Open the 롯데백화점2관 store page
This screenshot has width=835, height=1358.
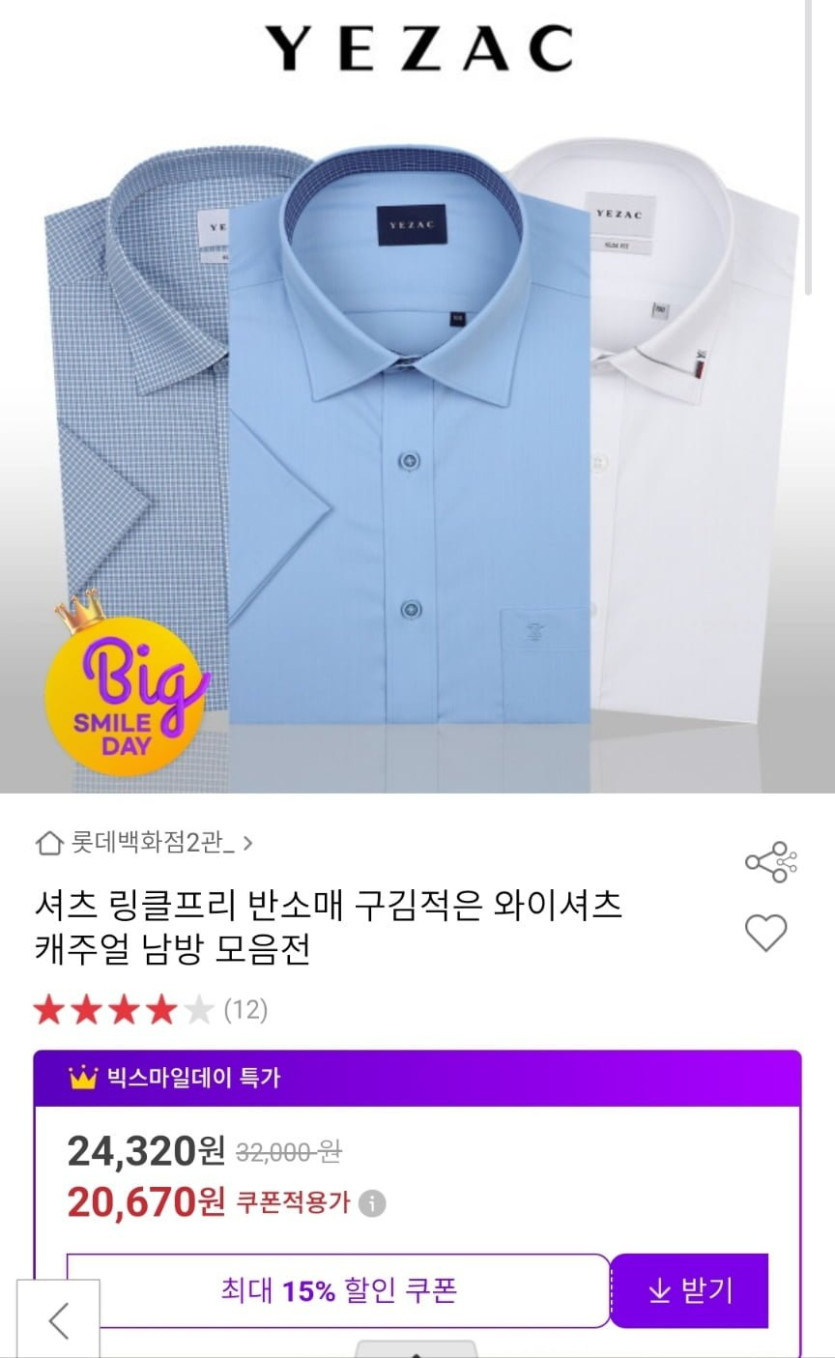[145, 843]
